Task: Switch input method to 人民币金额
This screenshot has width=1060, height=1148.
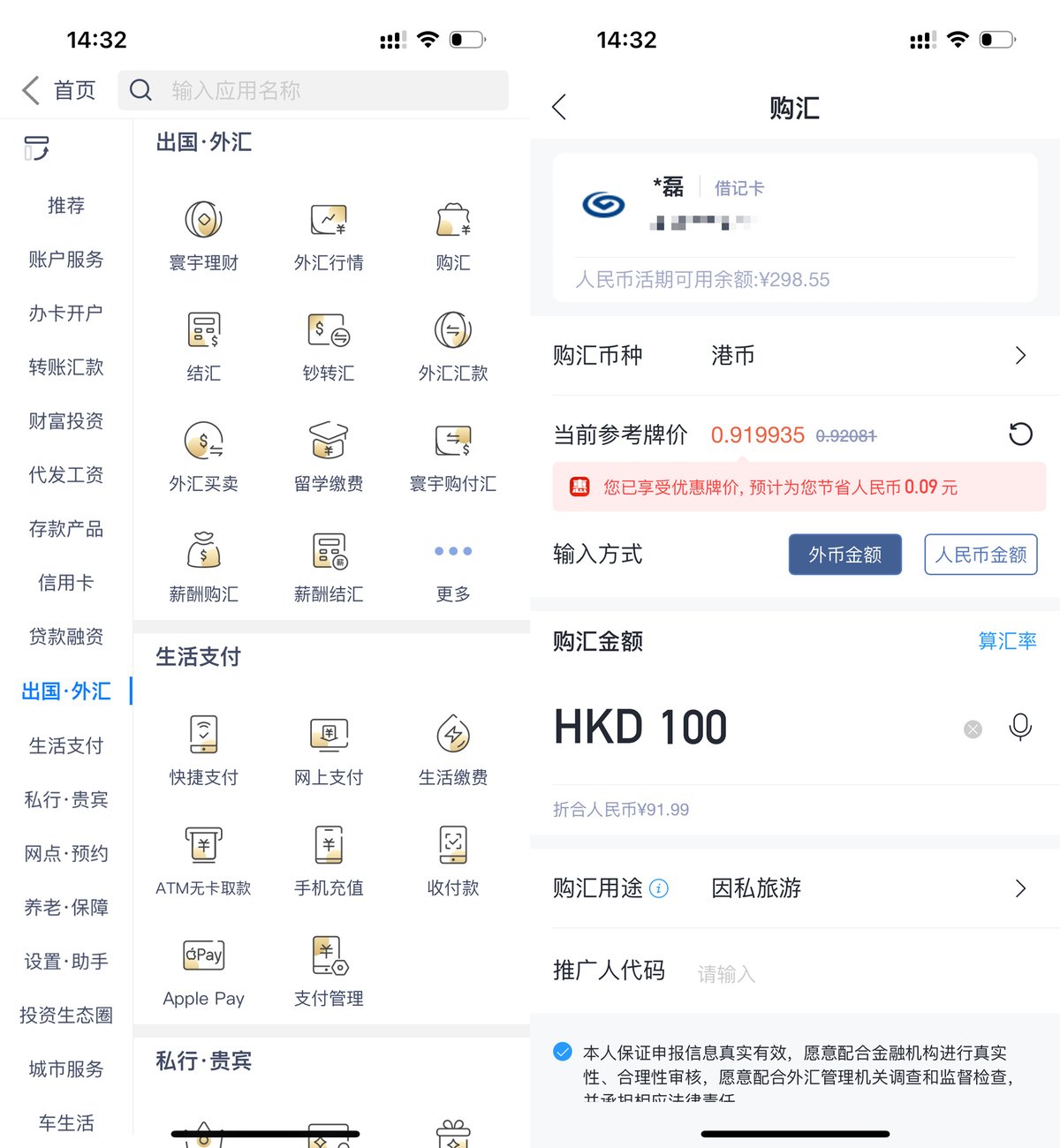Action: coord(980,555)
